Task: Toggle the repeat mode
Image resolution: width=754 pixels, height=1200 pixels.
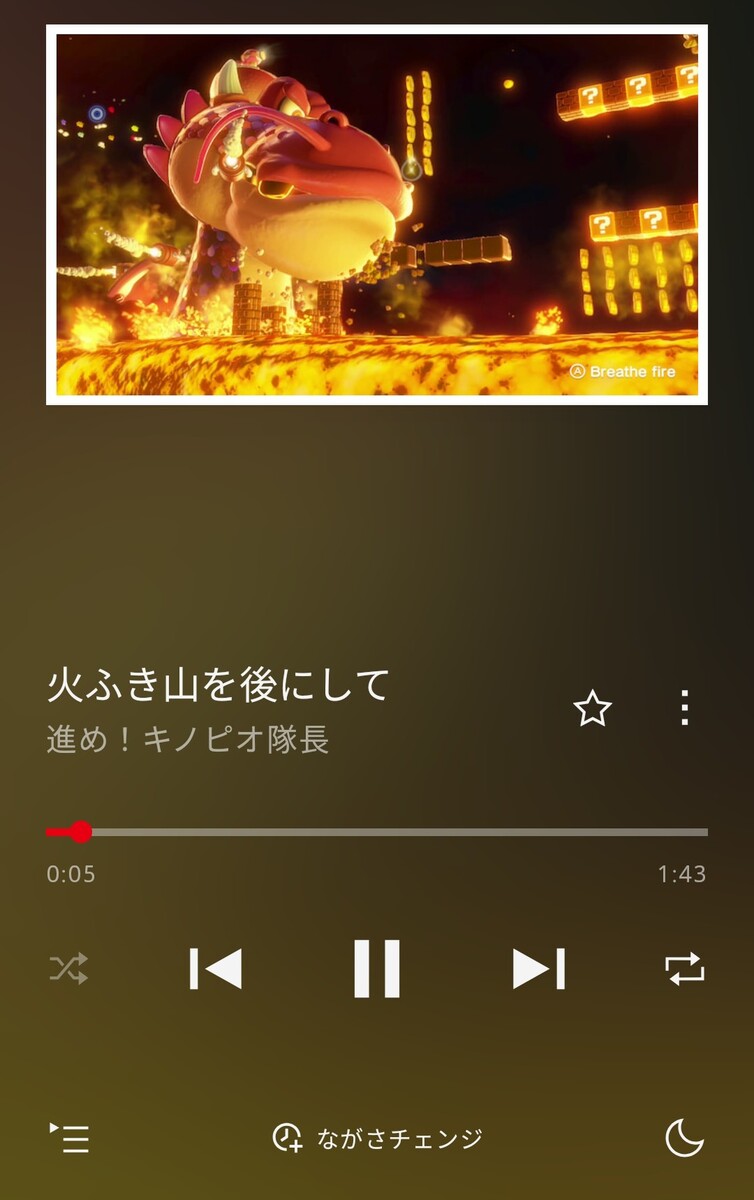Action: tap(685, 968)
